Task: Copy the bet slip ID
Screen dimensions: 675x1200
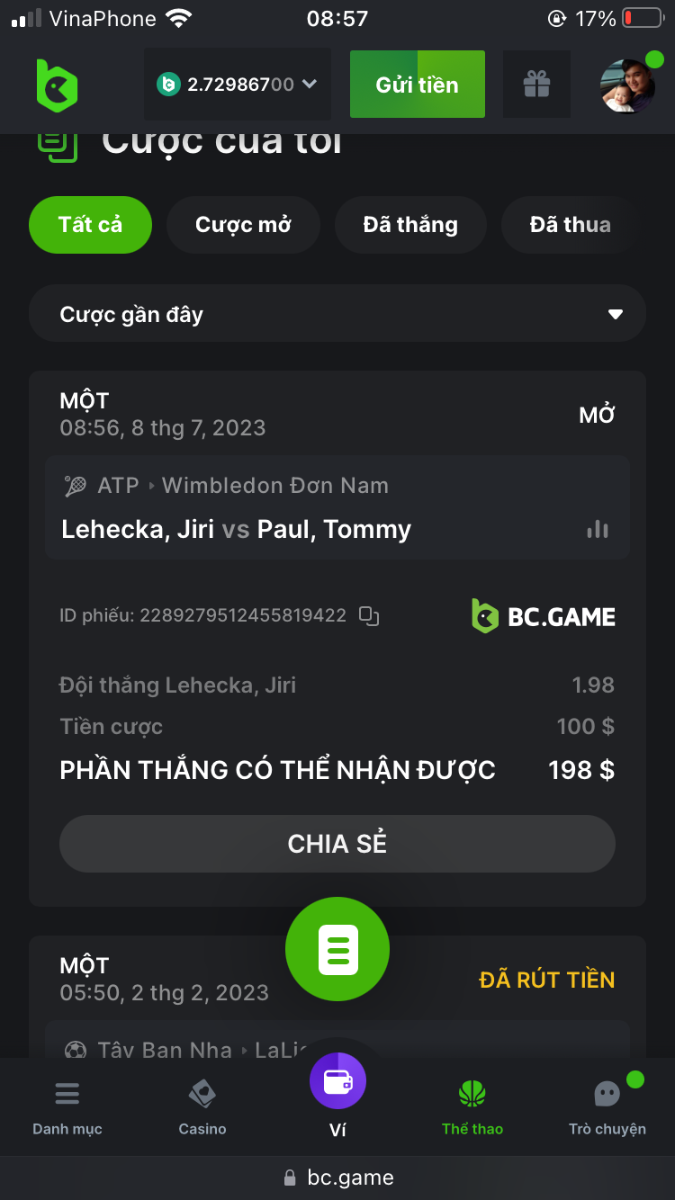Action: [369, 616]
